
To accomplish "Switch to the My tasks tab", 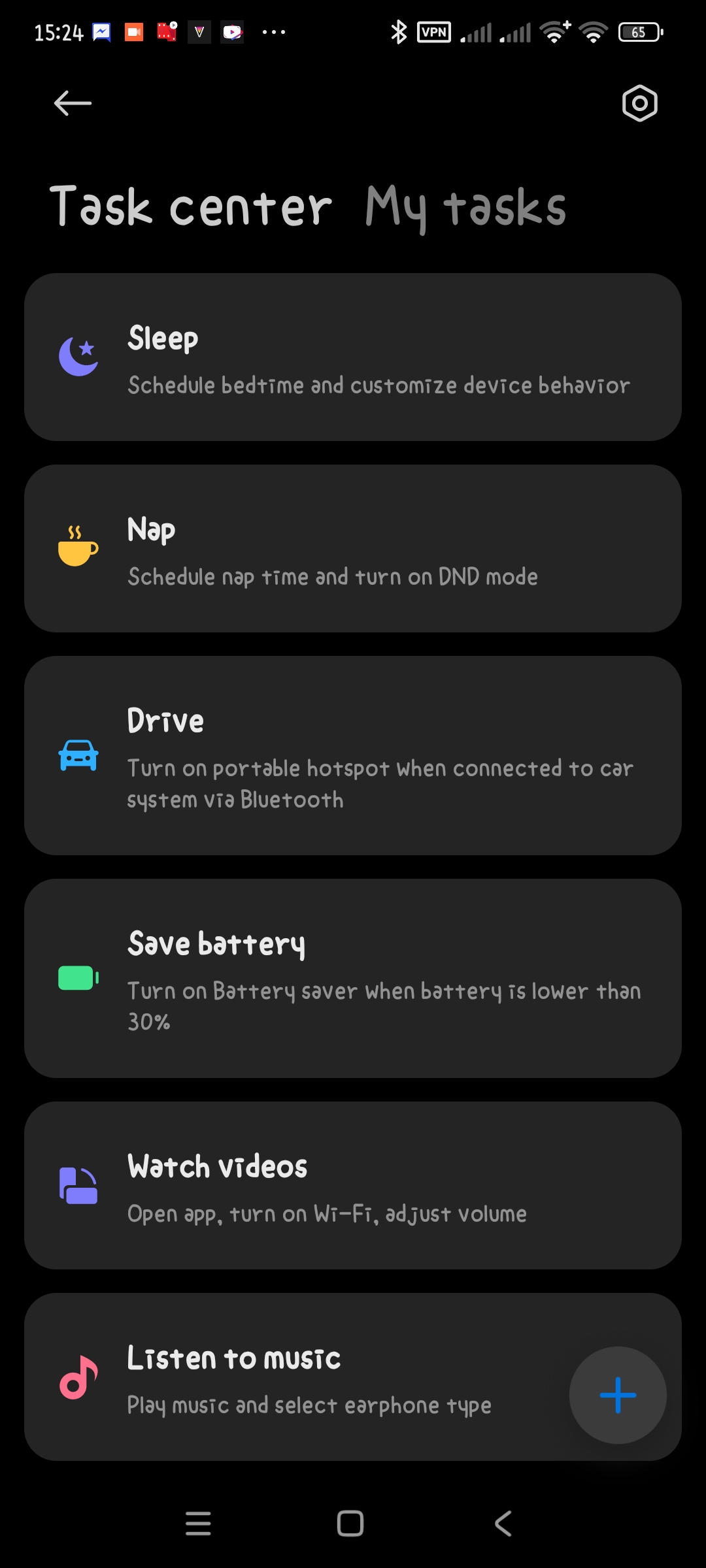I will [x=465, y=208].
